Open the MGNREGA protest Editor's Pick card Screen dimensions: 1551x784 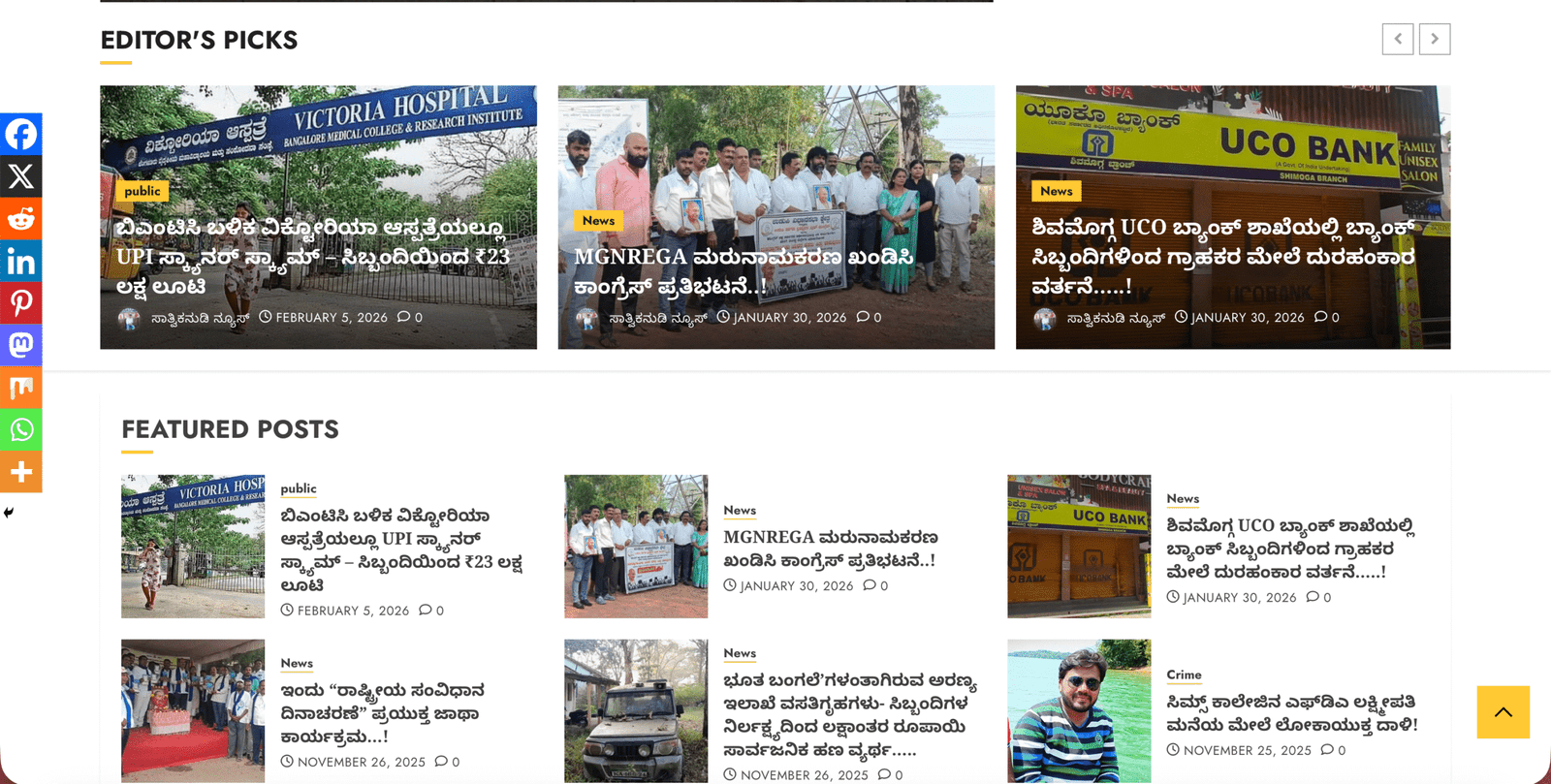coord(743,271)
